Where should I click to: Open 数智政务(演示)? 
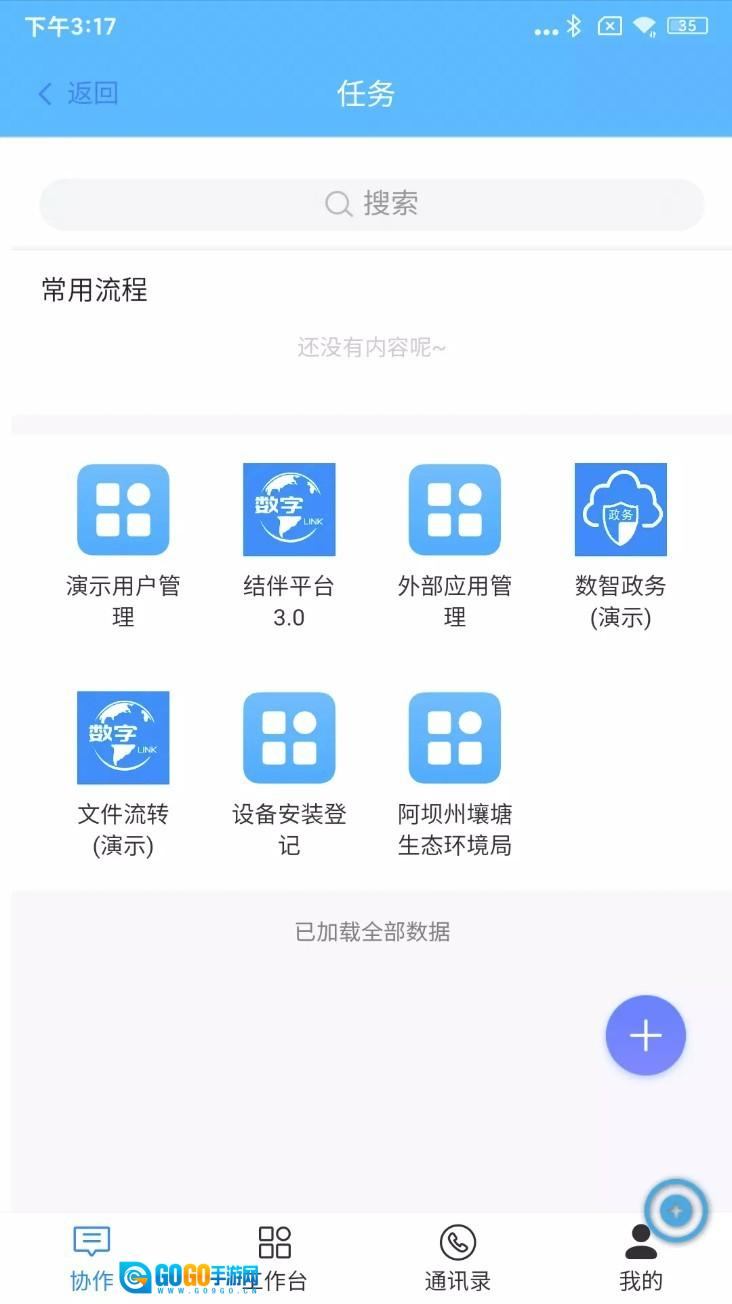621,510
